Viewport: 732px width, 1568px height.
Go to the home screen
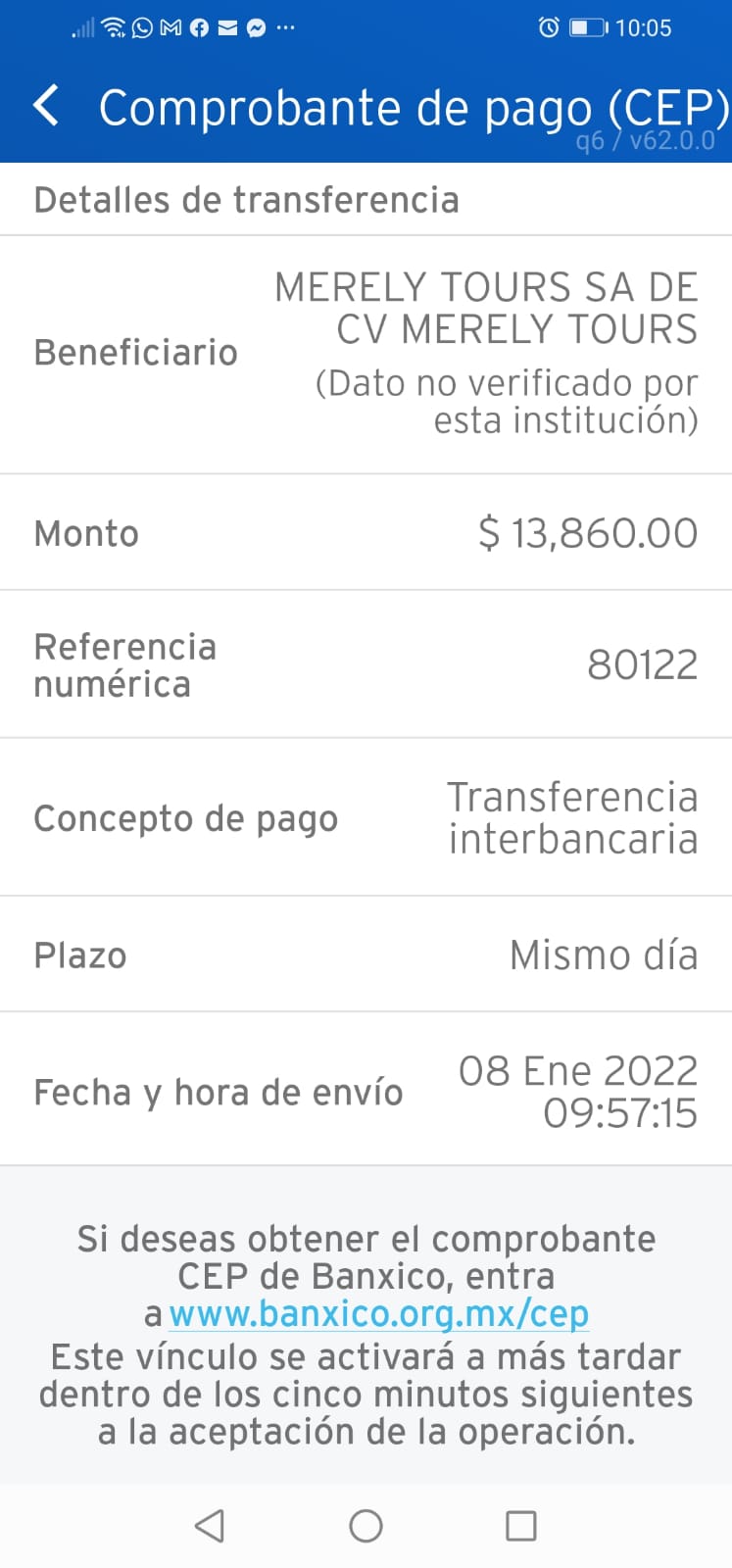pos(366,1526)
